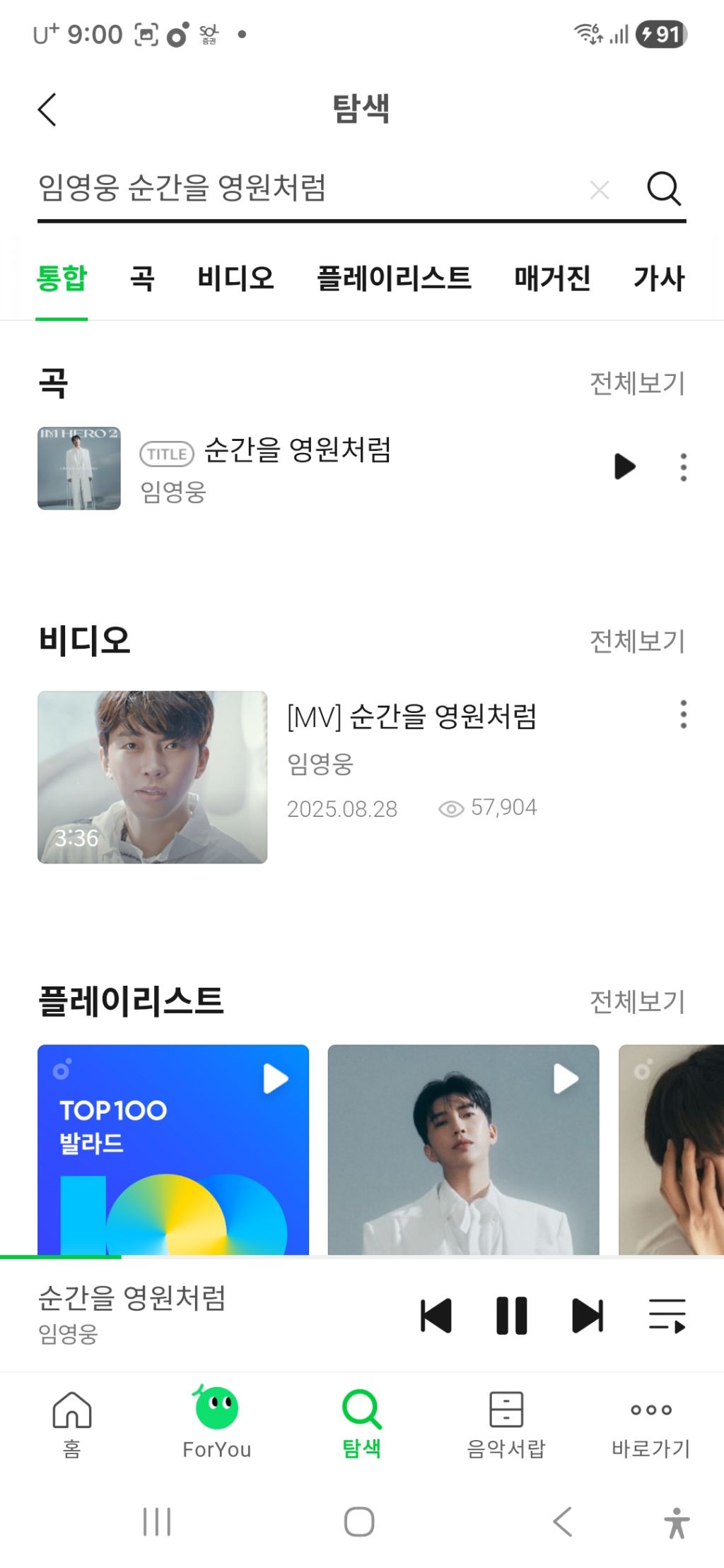724x1568 pixels.
Task: Show the 가사 tab
Action: pos(659,278)
